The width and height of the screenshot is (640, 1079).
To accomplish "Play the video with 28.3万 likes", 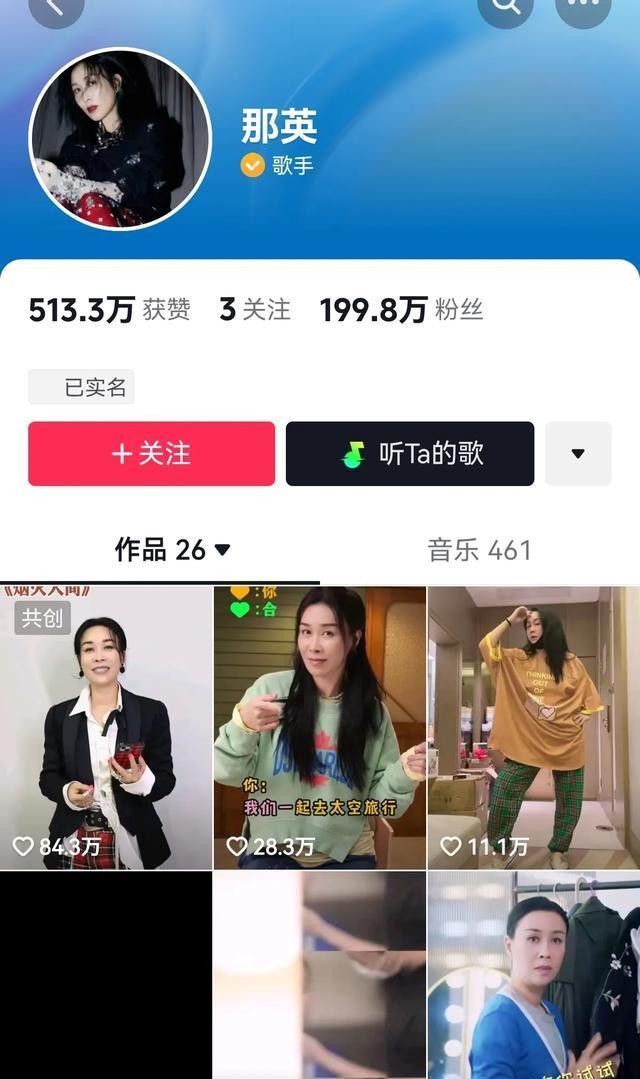I will [x=319, y=727].
